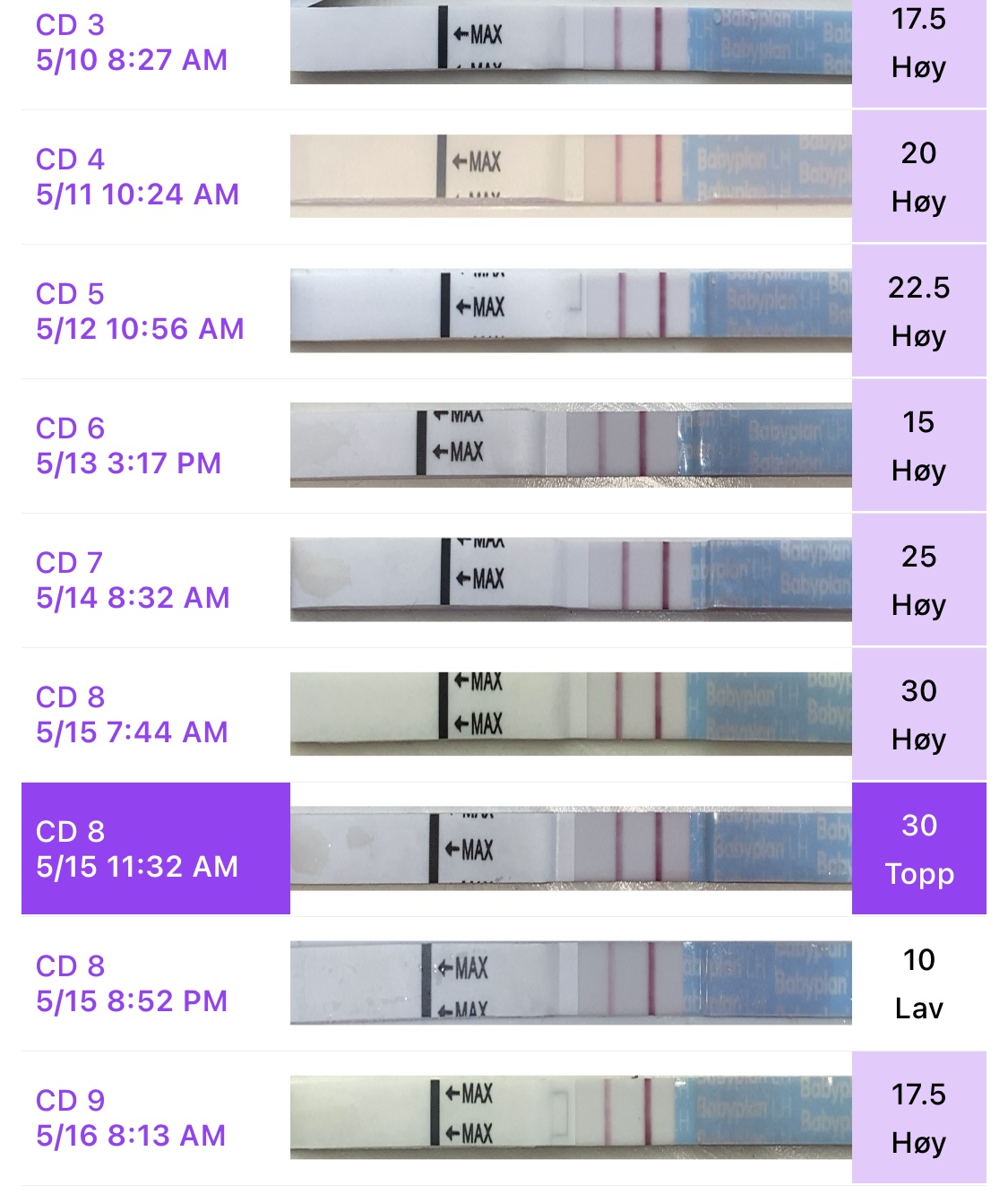Select the CD 4 entry dated 5/11 10:24 AM
Image resolution: width=1008 pixels, height=1203 pixels.
coord(137,177)
